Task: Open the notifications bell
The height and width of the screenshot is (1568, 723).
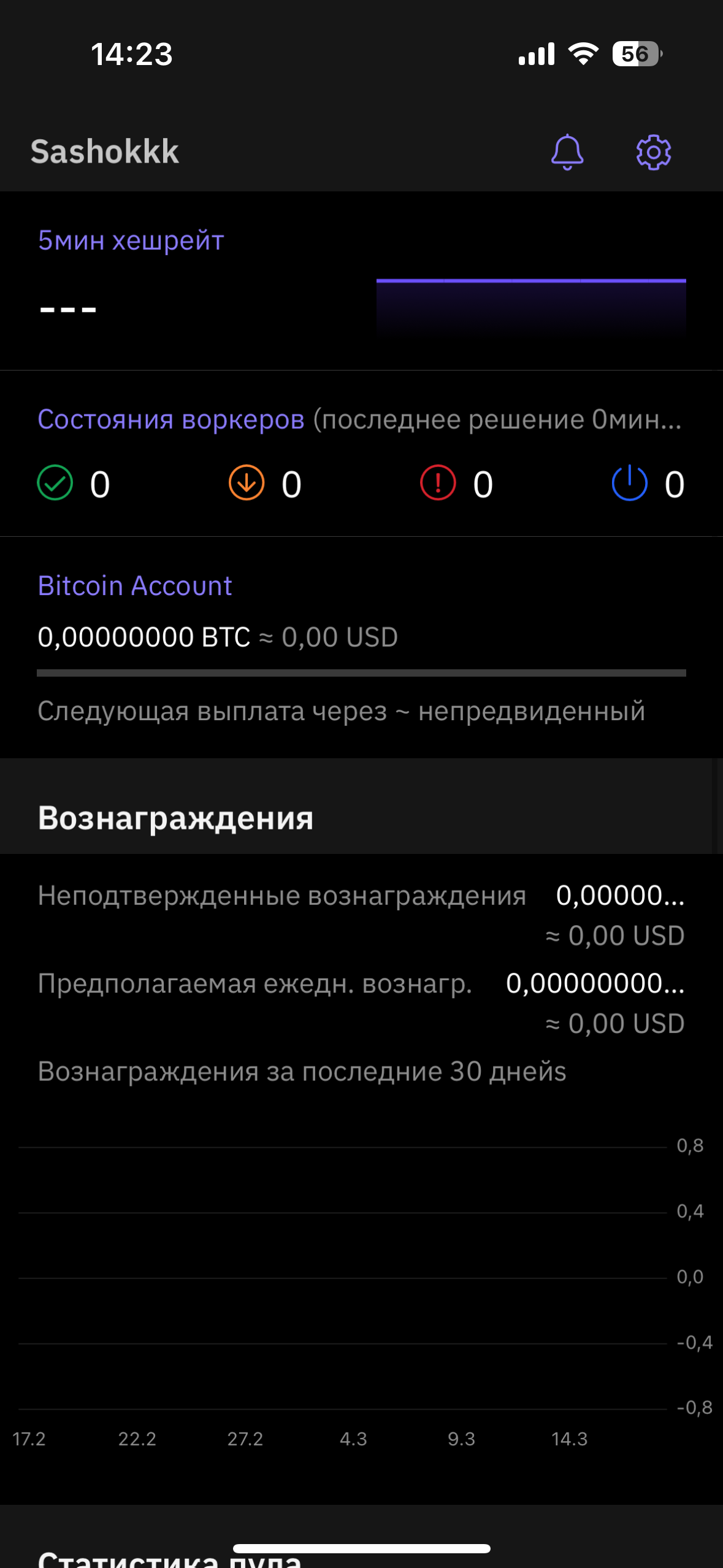Action: (567, 152)
